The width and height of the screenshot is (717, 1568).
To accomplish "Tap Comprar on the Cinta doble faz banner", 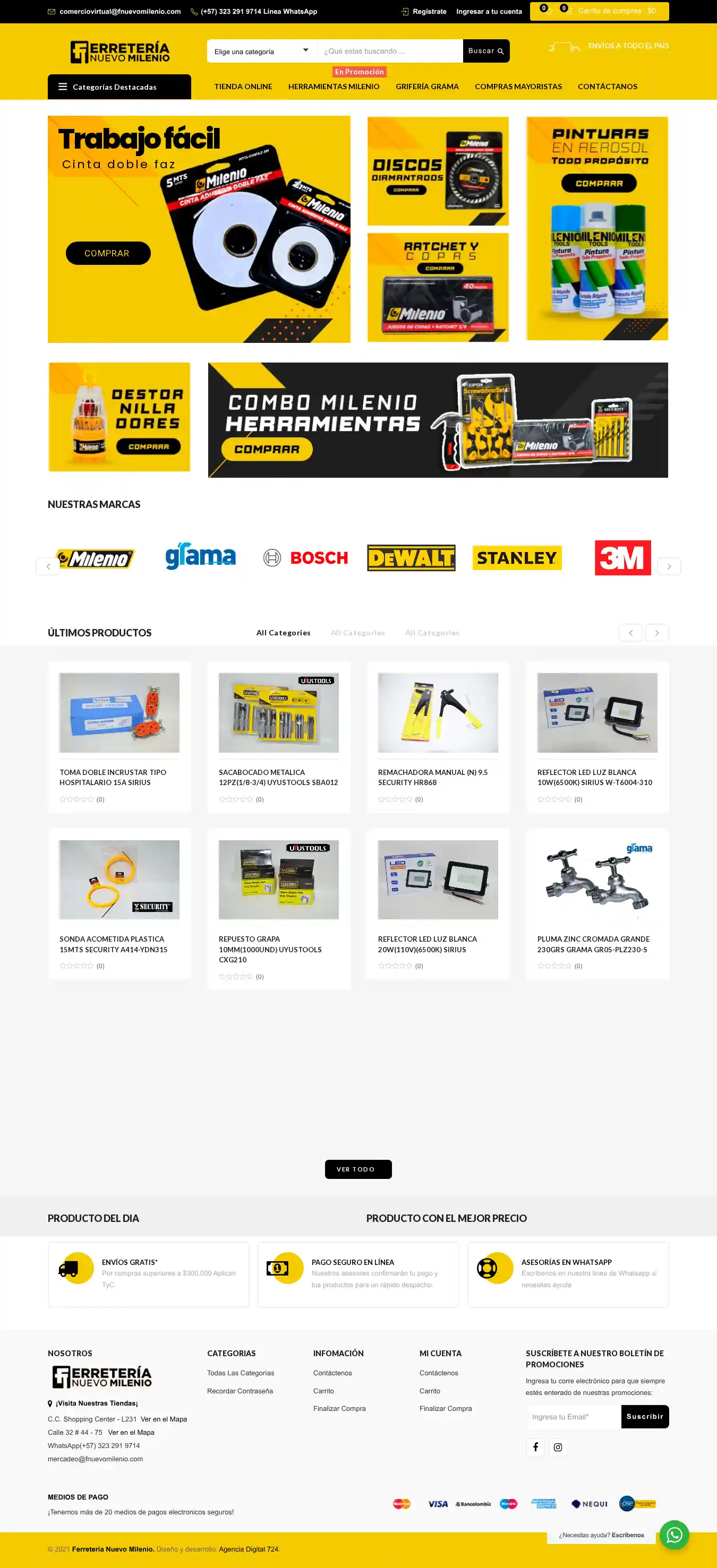I will tap(107, 253).
